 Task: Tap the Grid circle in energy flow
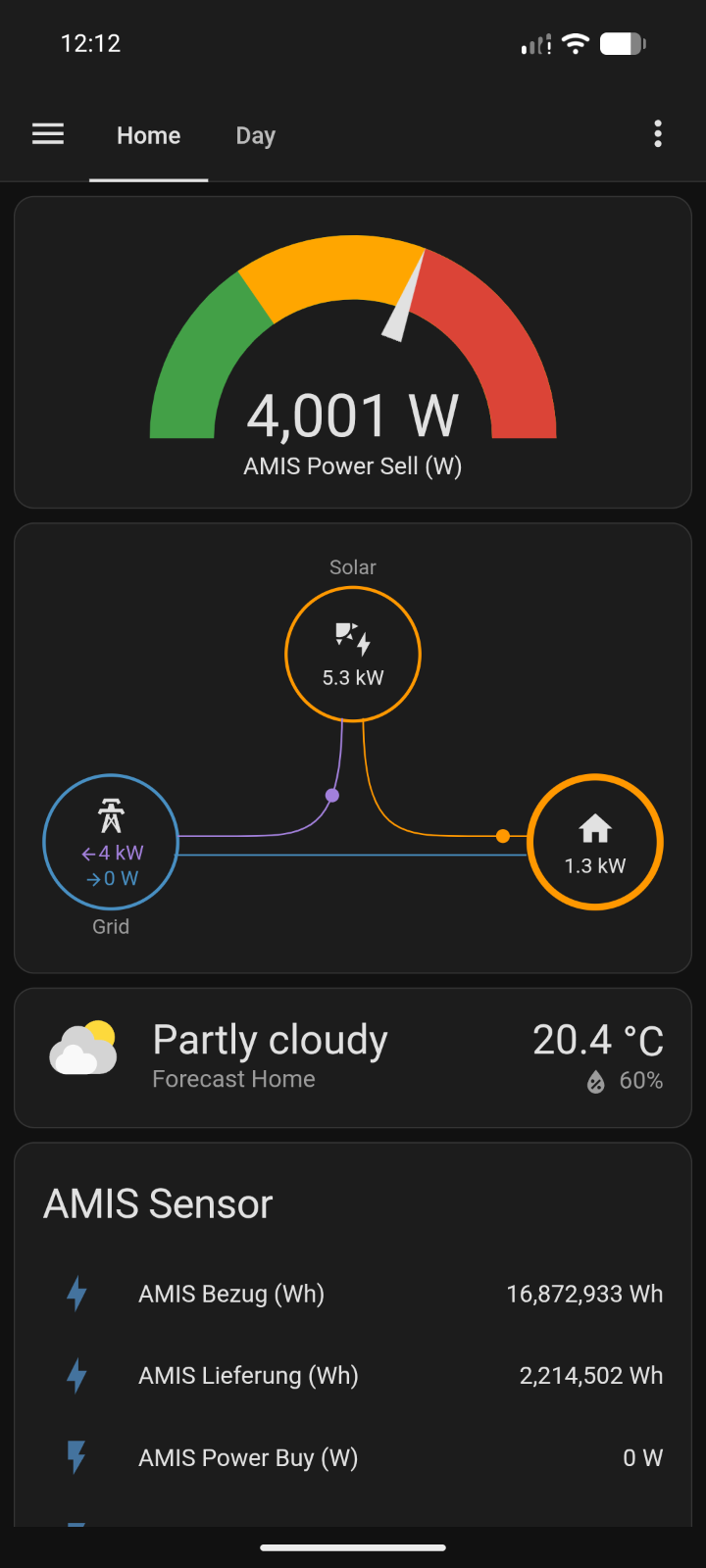pos(111,842)
